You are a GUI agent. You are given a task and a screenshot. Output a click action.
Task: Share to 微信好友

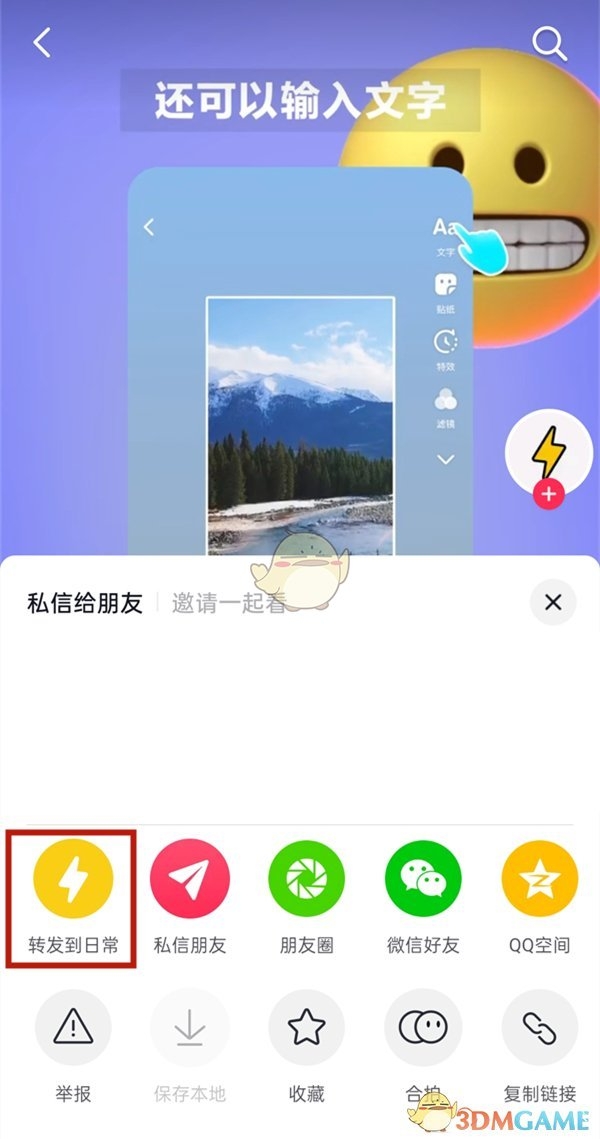point(424,881)
